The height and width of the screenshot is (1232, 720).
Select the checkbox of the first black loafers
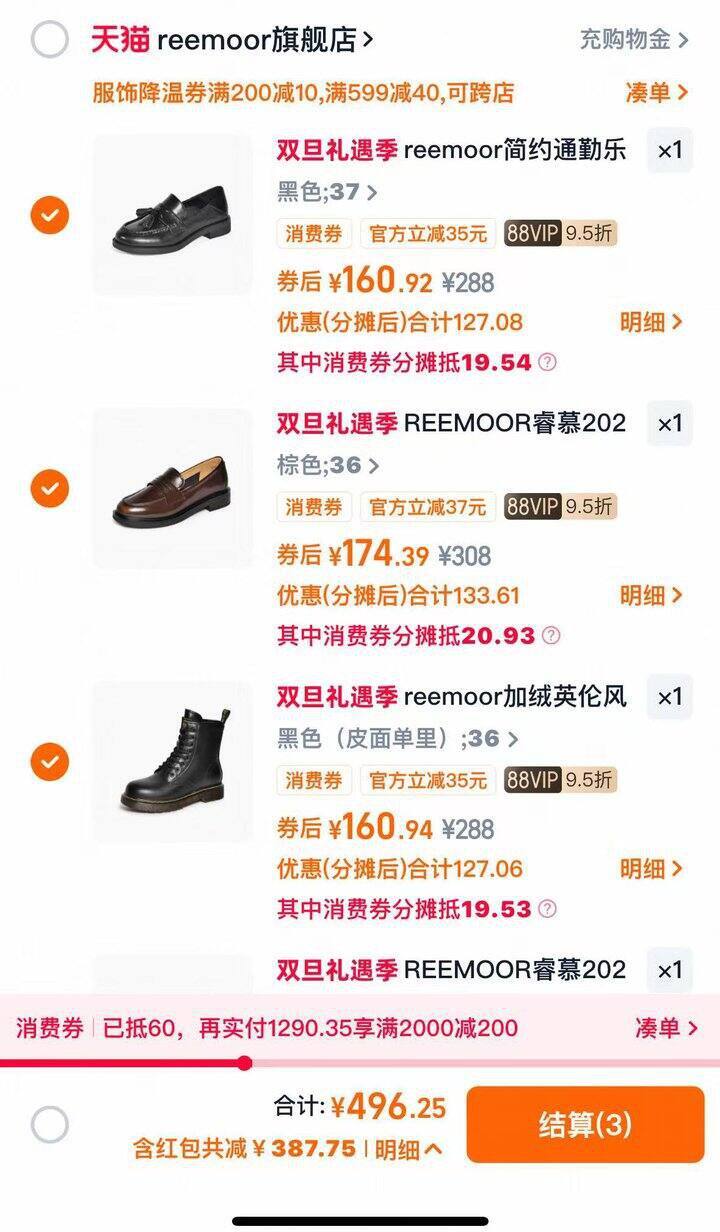(49, 215)
